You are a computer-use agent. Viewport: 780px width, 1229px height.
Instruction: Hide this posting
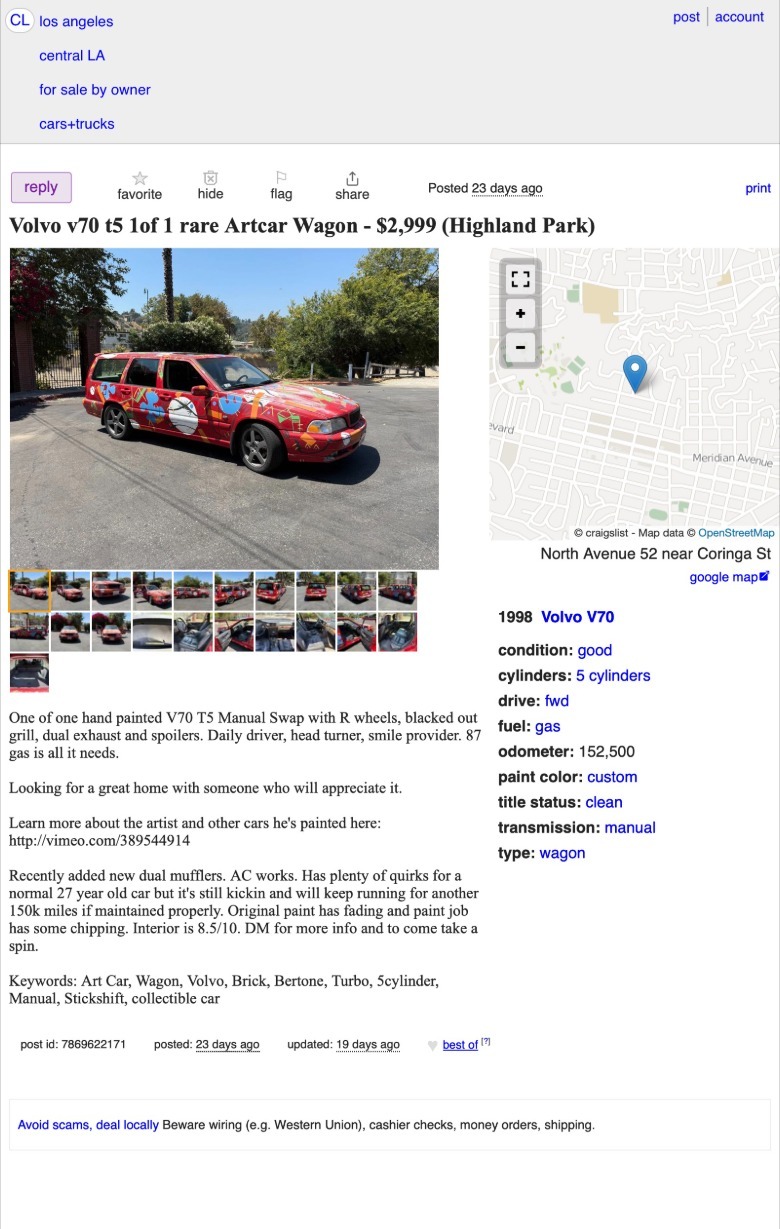[210, 185]
